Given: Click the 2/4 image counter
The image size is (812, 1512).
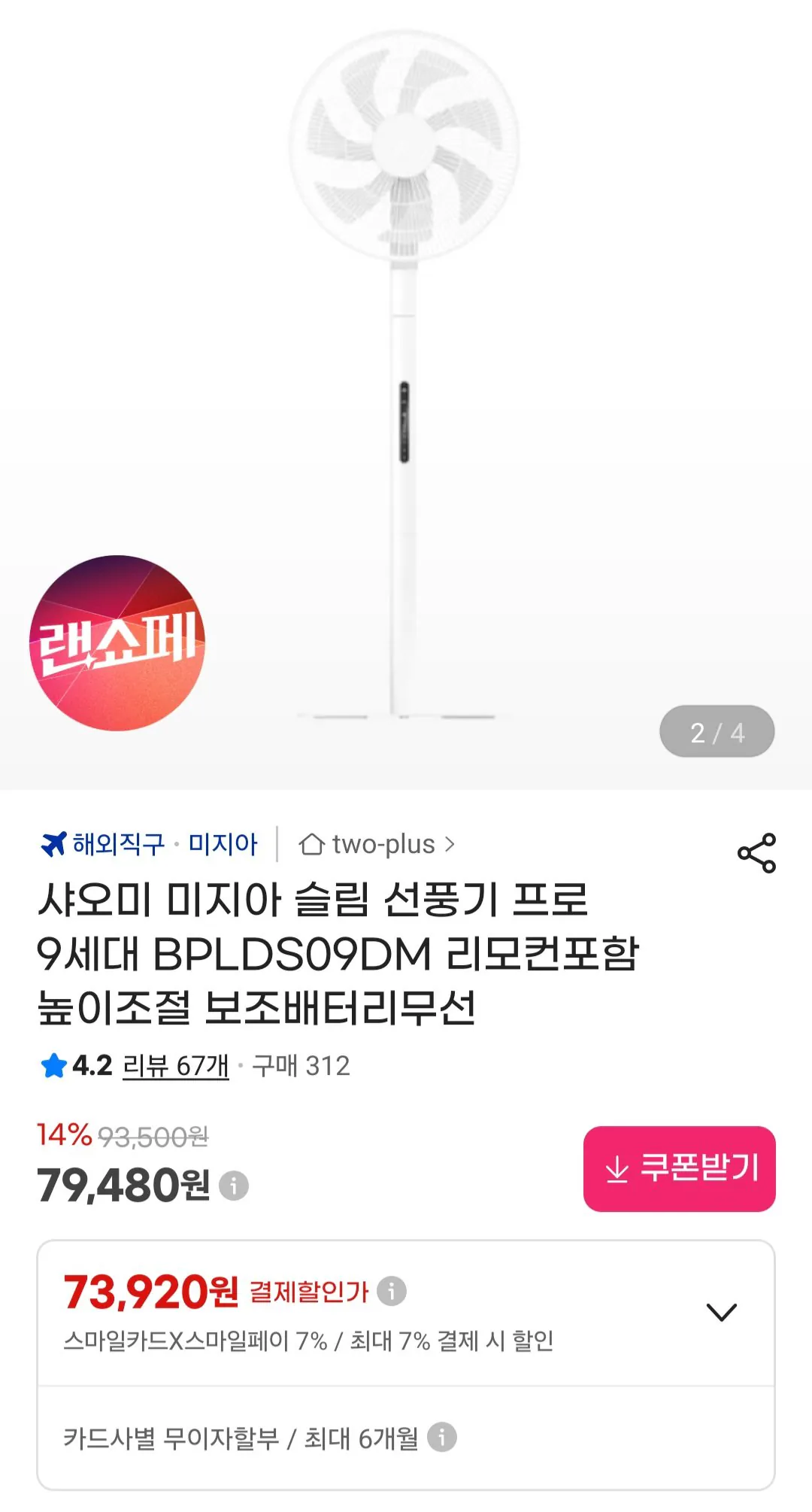Looking at the screenshot, I should pyautogui.click(x=717, y=729).
